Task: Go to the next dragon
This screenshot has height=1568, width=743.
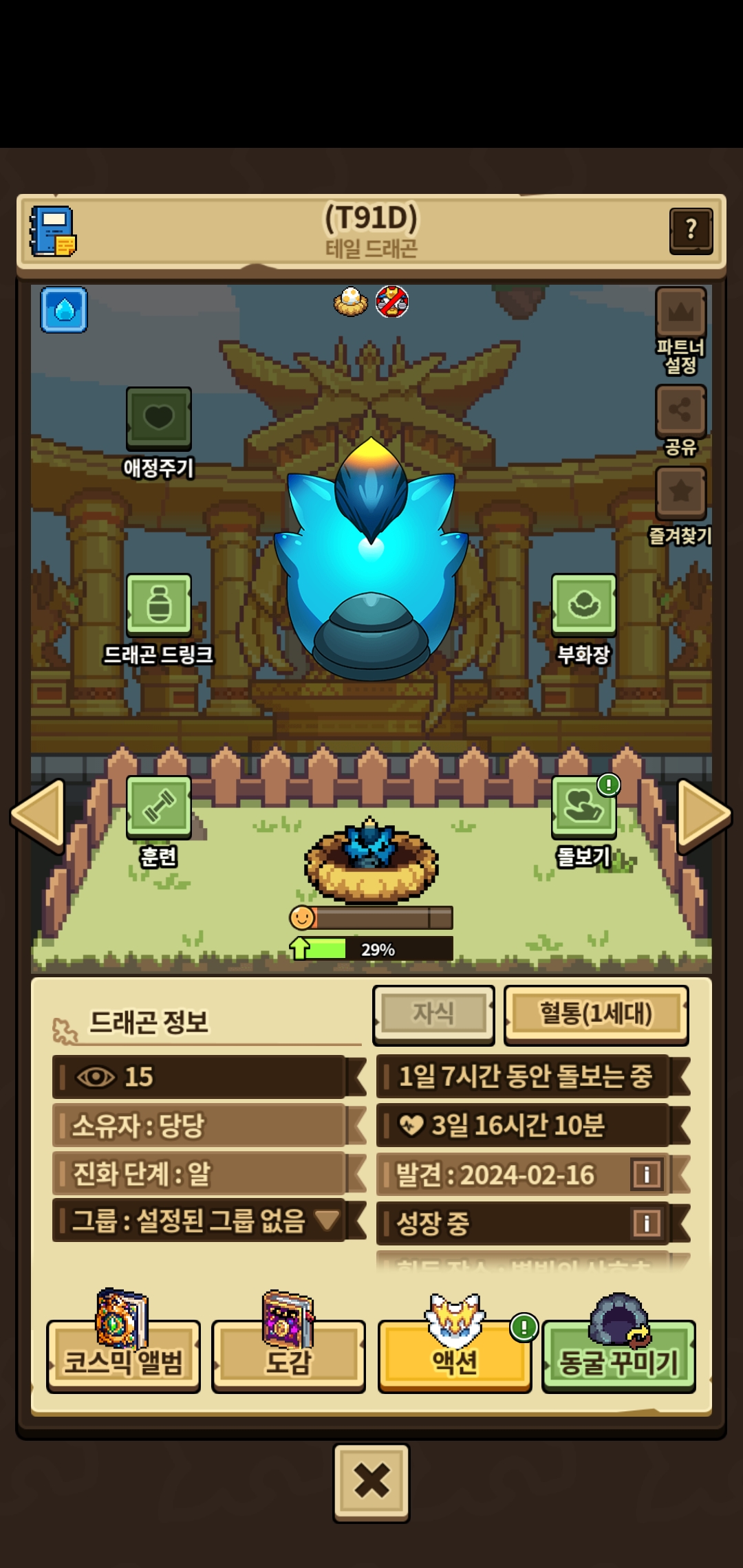Action: coord(703,814)
